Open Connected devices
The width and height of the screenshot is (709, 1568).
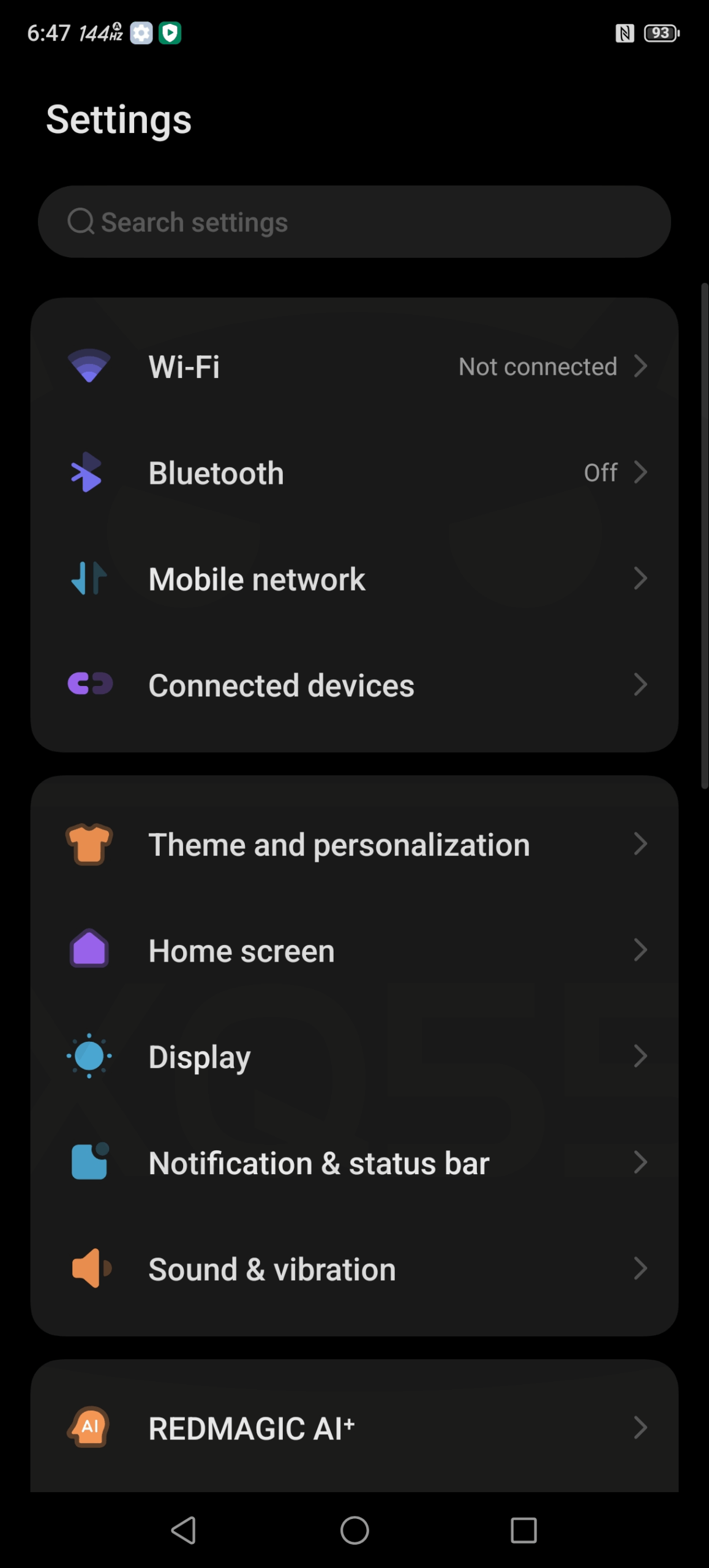[x=354, y=685]
